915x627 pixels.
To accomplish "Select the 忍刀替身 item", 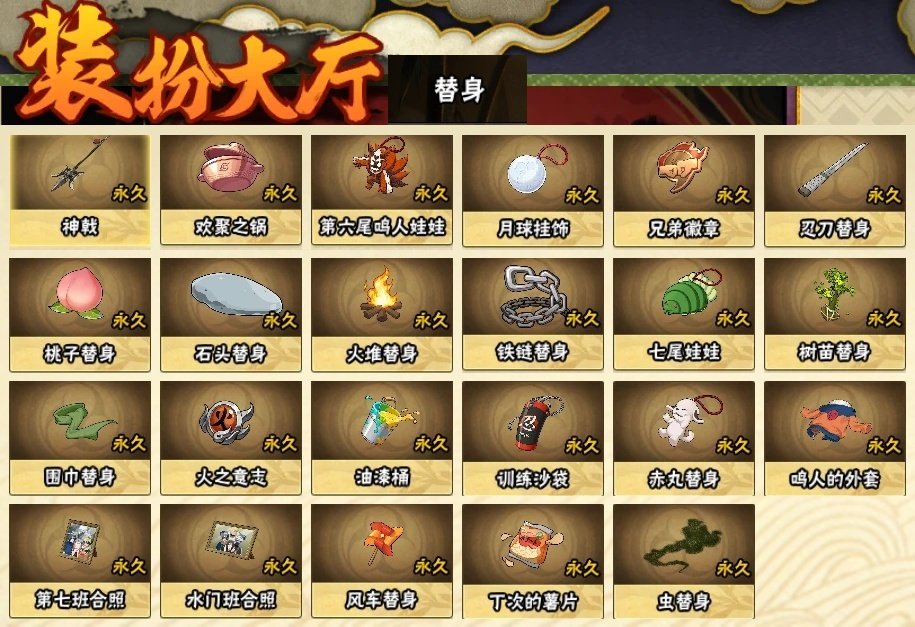I will (x=835, y=190).
